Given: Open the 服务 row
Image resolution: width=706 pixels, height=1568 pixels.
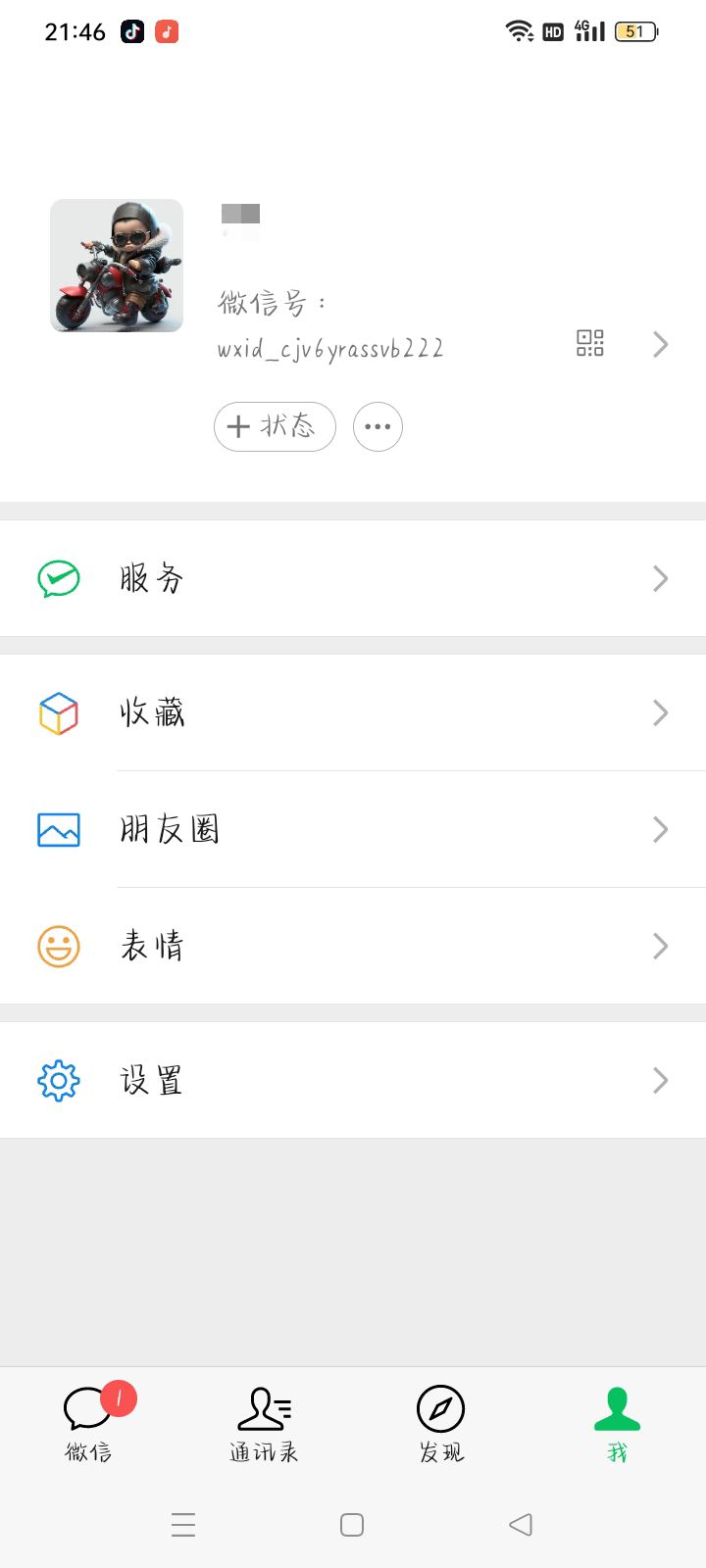Looking at the screenshot, I should click(353, 578).
